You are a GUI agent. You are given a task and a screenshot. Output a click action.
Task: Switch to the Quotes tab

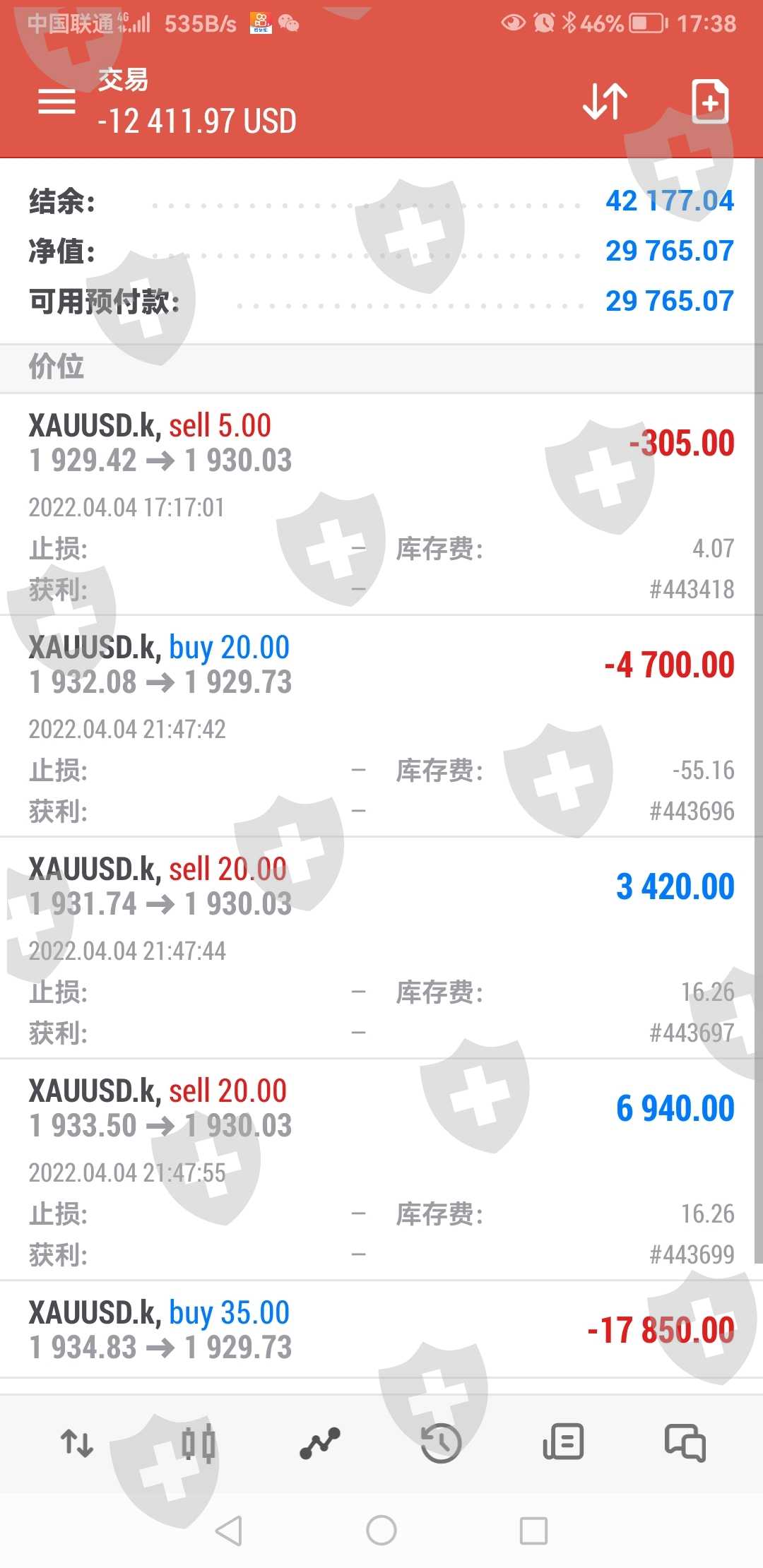click(x=77, y=1443)
